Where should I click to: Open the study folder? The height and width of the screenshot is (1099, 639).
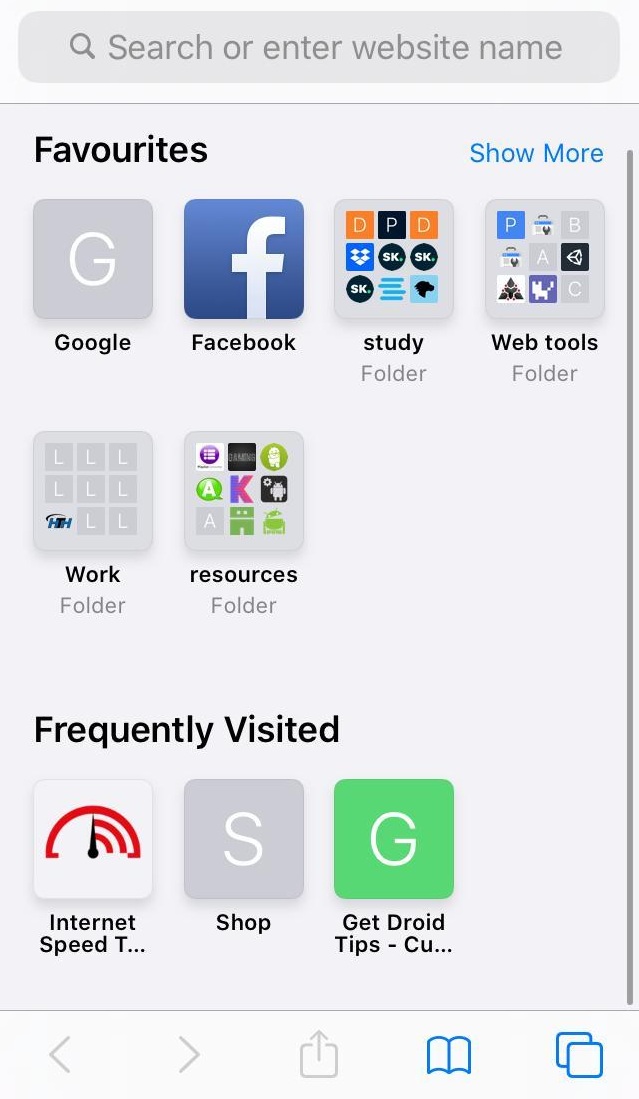(394, 259)
